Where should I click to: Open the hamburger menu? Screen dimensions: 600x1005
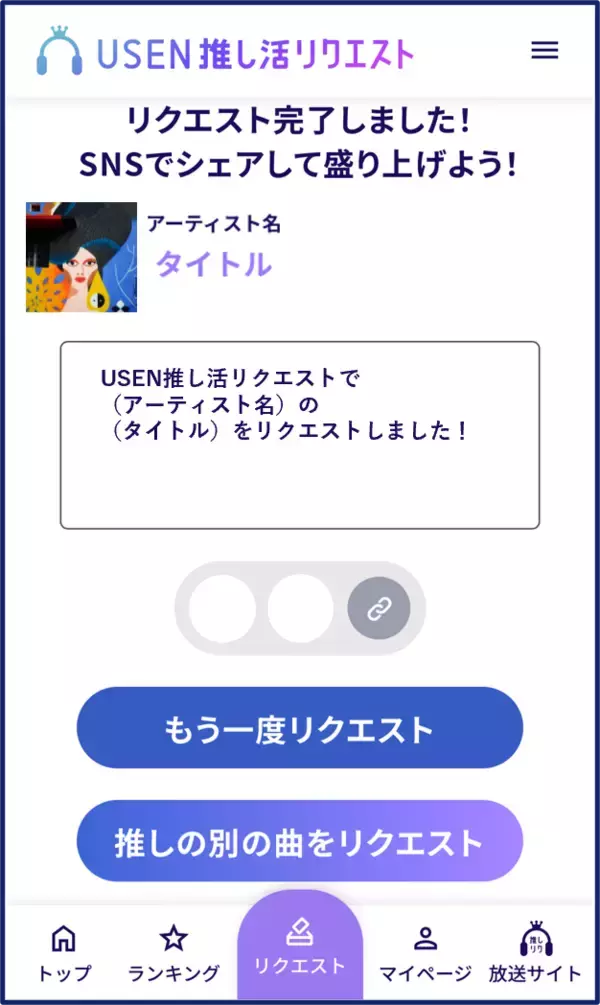(x=544, y=50)
